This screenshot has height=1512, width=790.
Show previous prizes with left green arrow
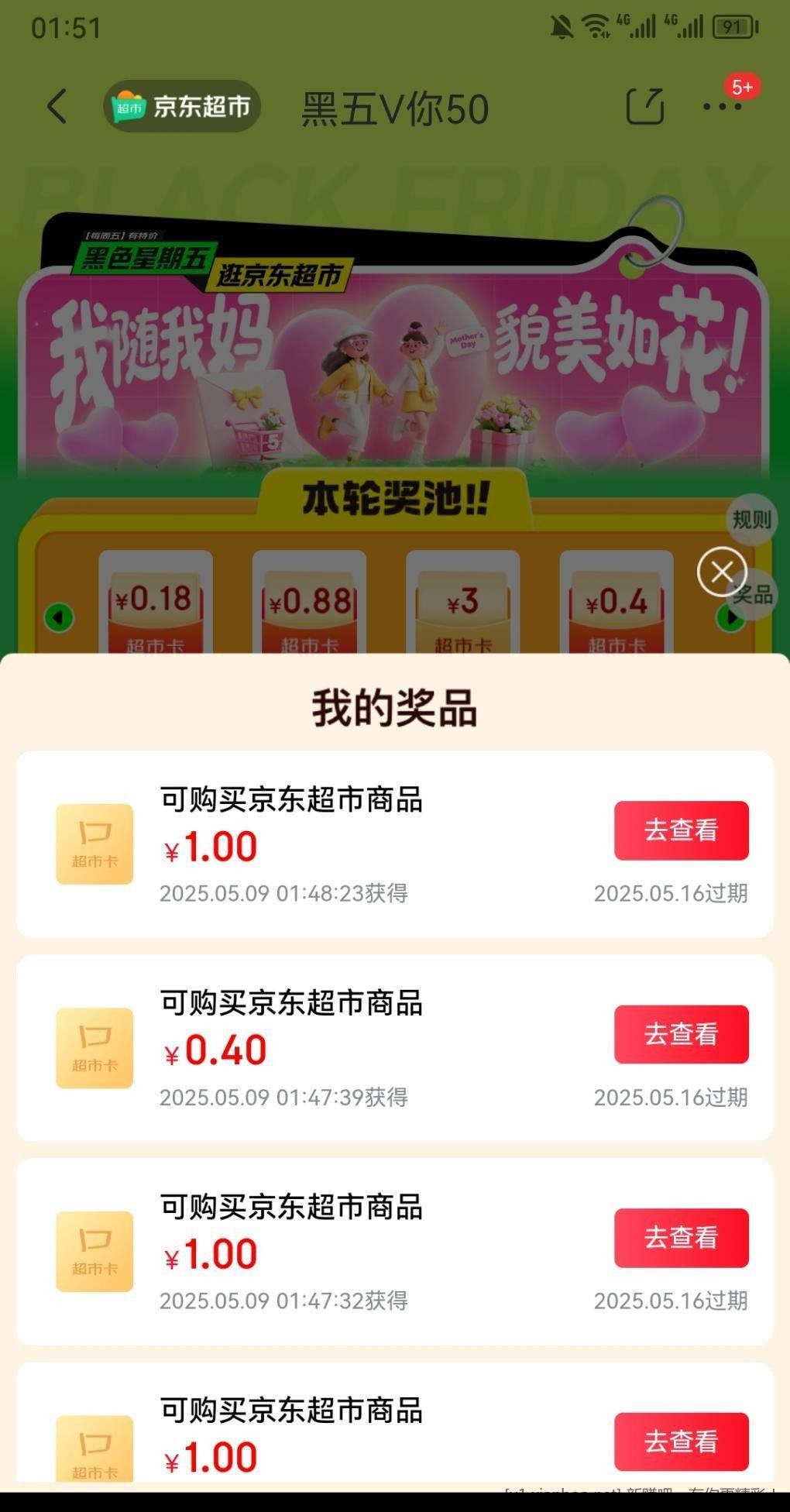59,617
